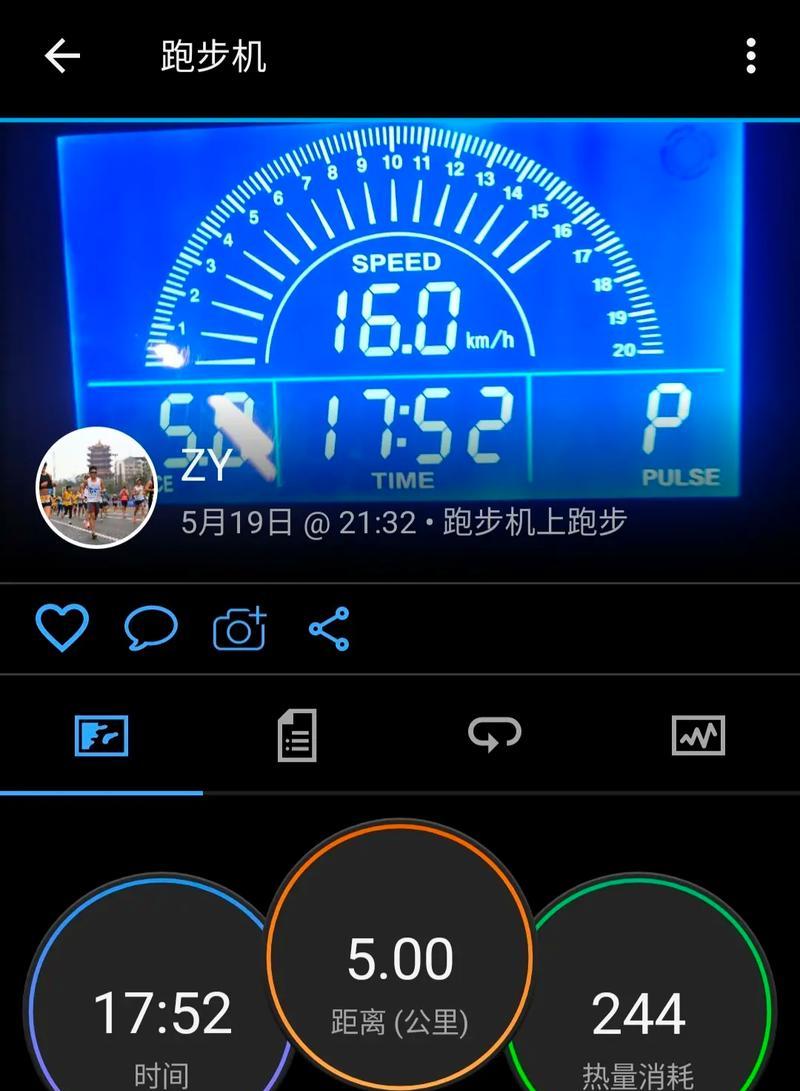800x1091 pixels.
Task: Switch to the charts tab
Action: point(697,736)
